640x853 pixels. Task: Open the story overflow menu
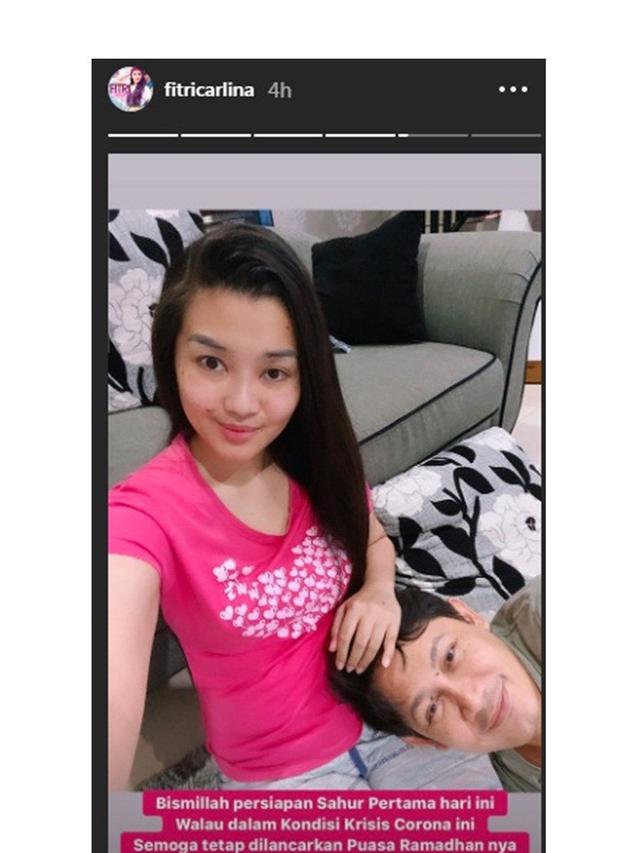pos(513,89)
